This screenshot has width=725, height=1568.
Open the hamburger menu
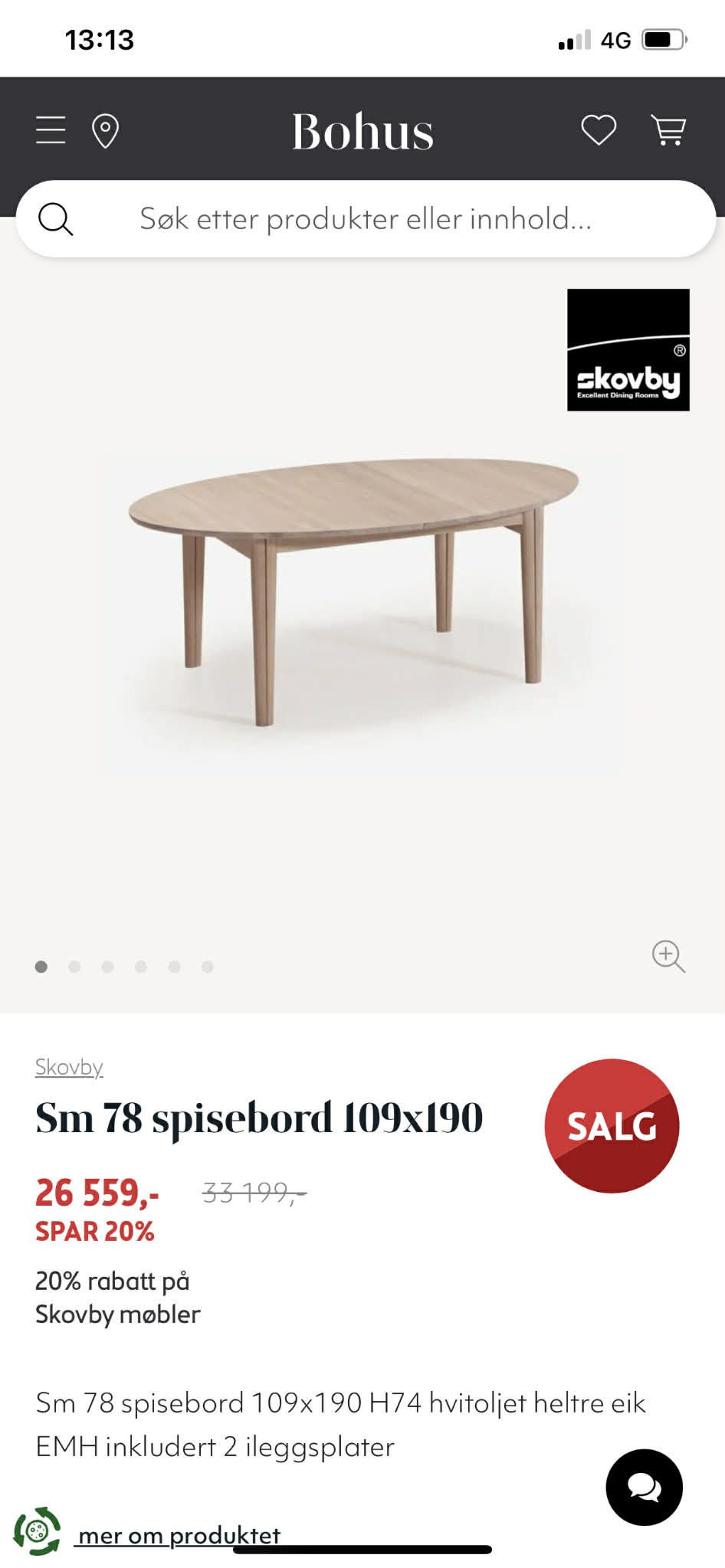(x=51, y=130)
